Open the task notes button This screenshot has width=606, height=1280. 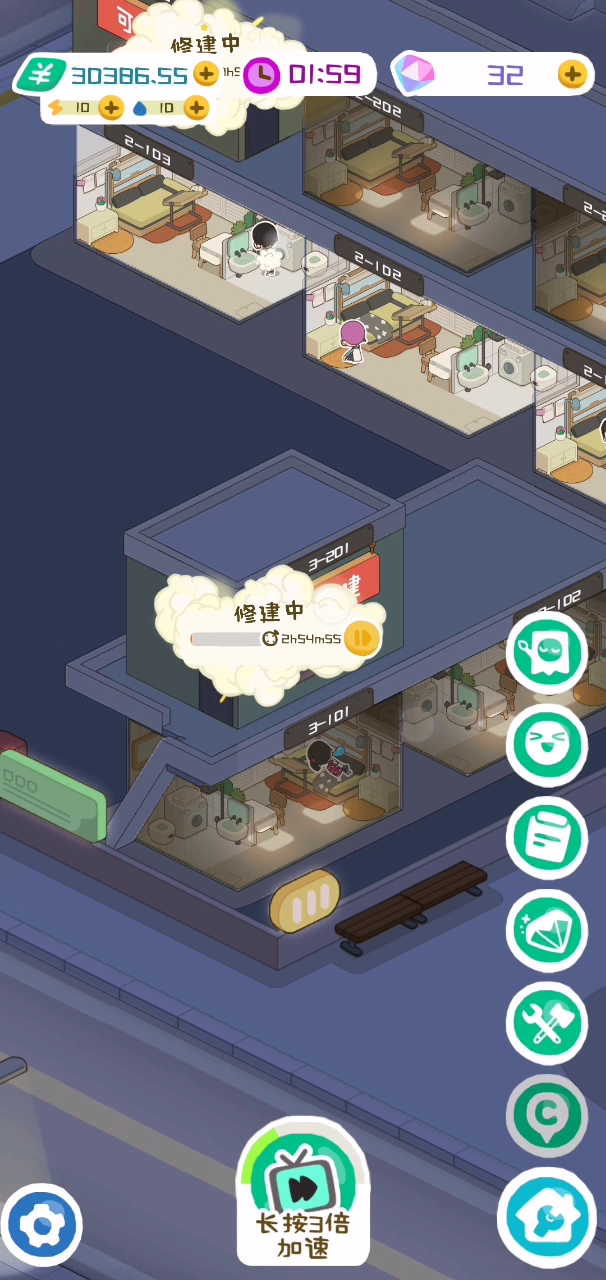tap(546, 837)
